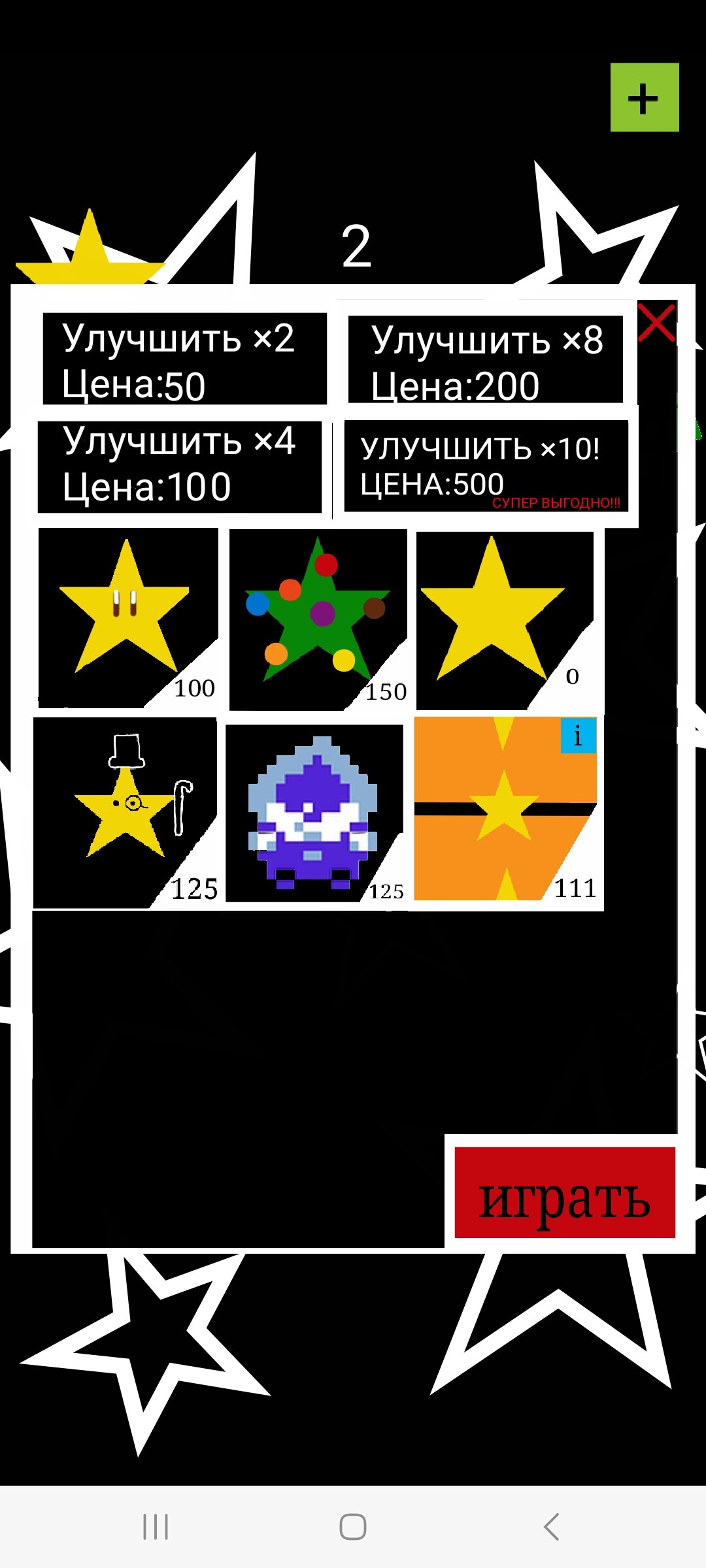Buy the Улучшить ×4 upgrade for 100

(180, 466)
